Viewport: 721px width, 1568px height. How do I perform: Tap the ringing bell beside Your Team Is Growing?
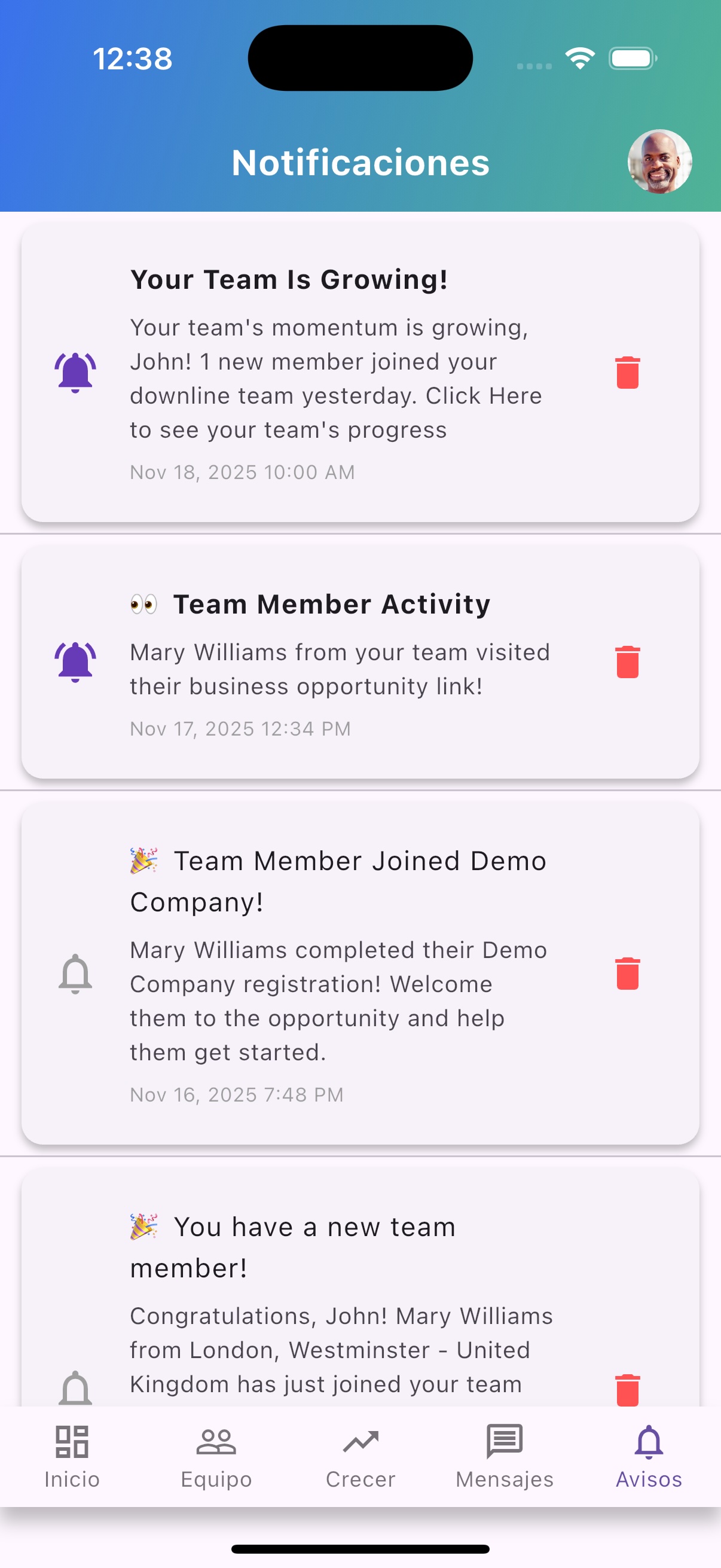click(x=74, y=373)
